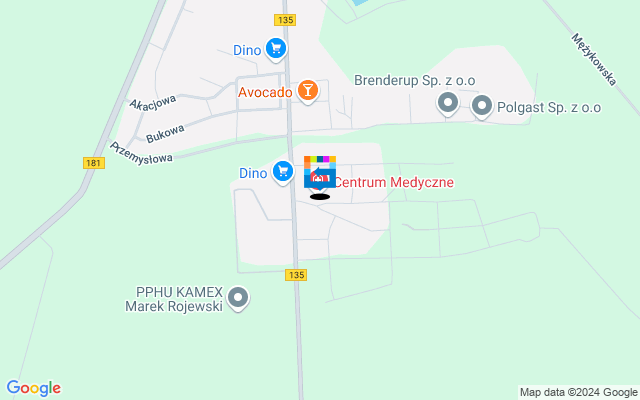Screen dimensions: 640x400
Task: Tap the Dino shop marker near Przemysłowa street
Action: point(283,173)
